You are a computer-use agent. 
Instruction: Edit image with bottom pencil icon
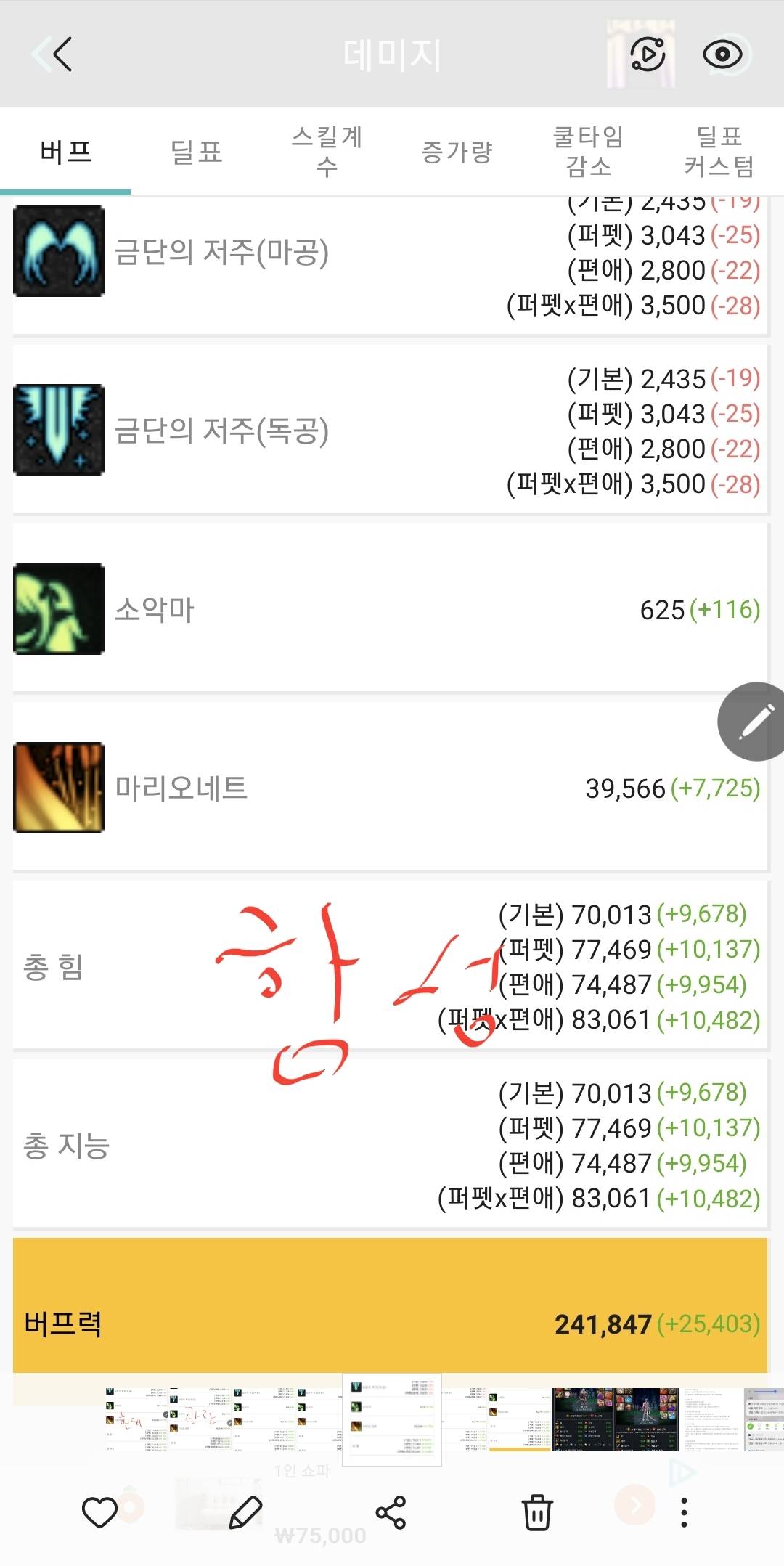tap(245, 1513)
